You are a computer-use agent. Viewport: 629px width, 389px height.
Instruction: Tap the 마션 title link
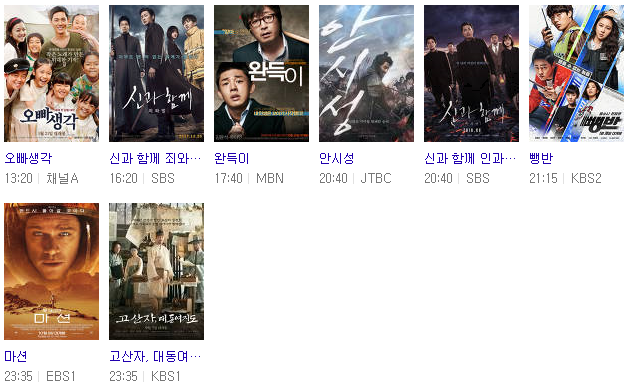point(16,357)
